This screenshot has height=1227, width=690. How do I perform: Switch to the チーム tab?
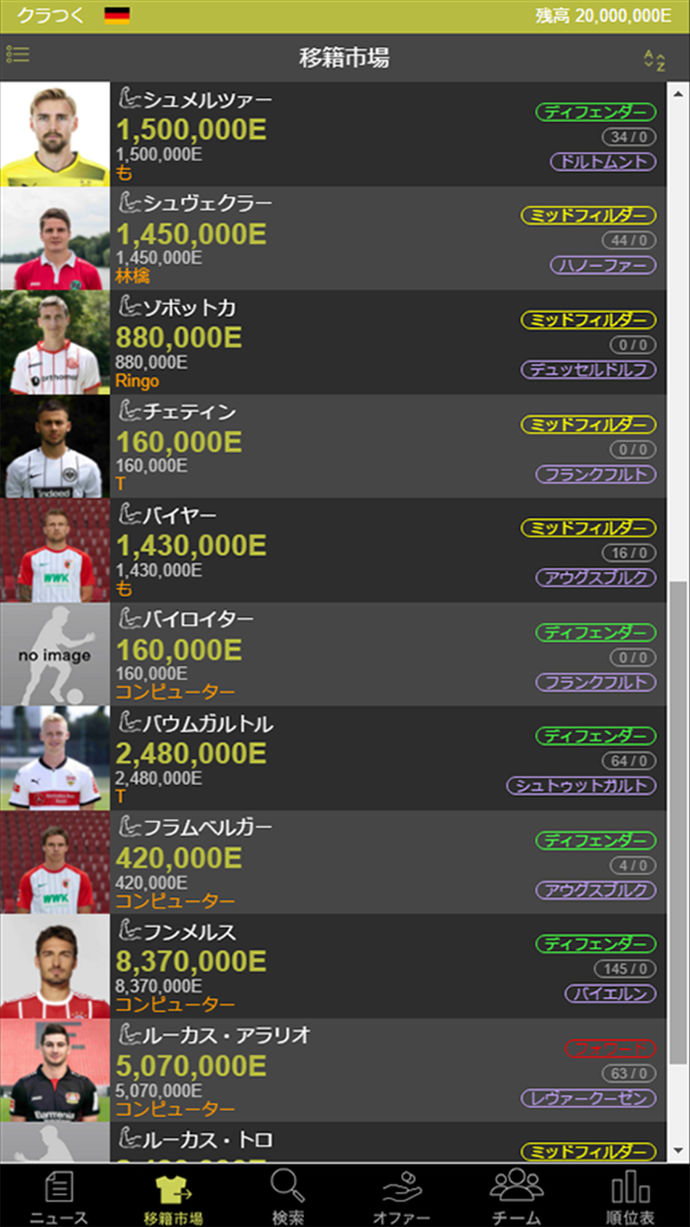click(517, 1197)
